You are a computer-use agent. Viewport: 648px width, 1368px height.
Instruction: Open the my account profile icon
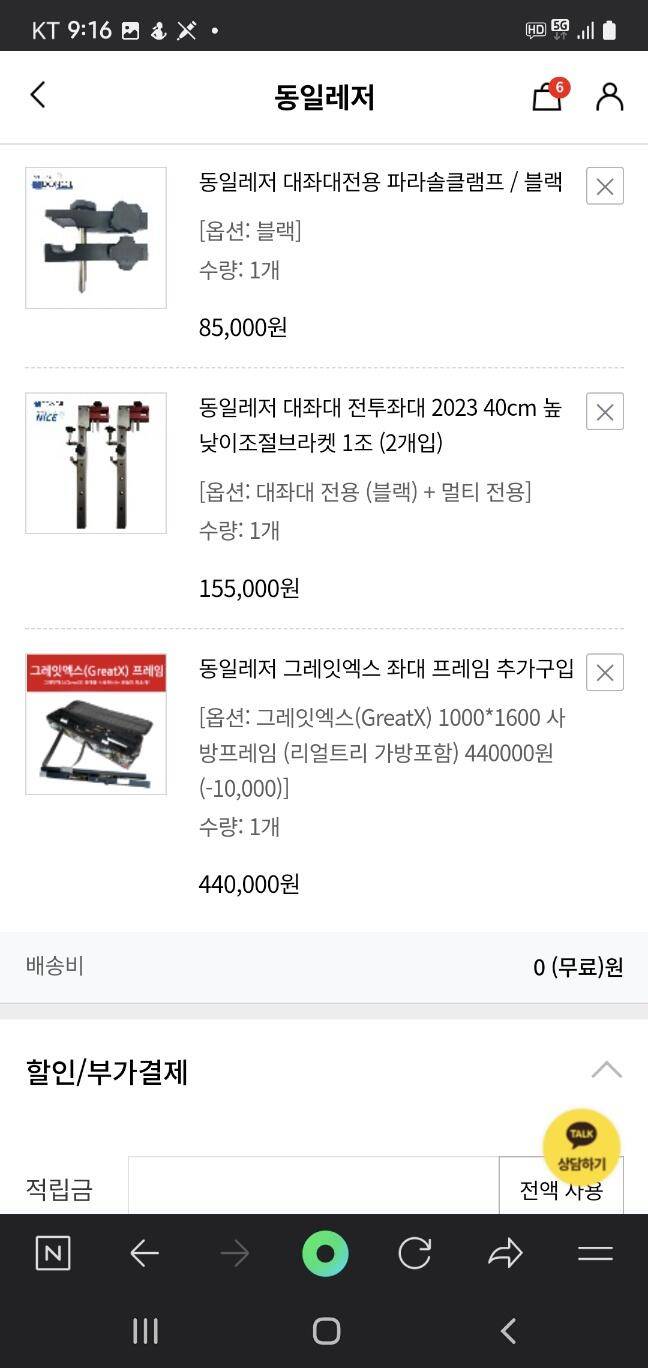tap(609, 96)
